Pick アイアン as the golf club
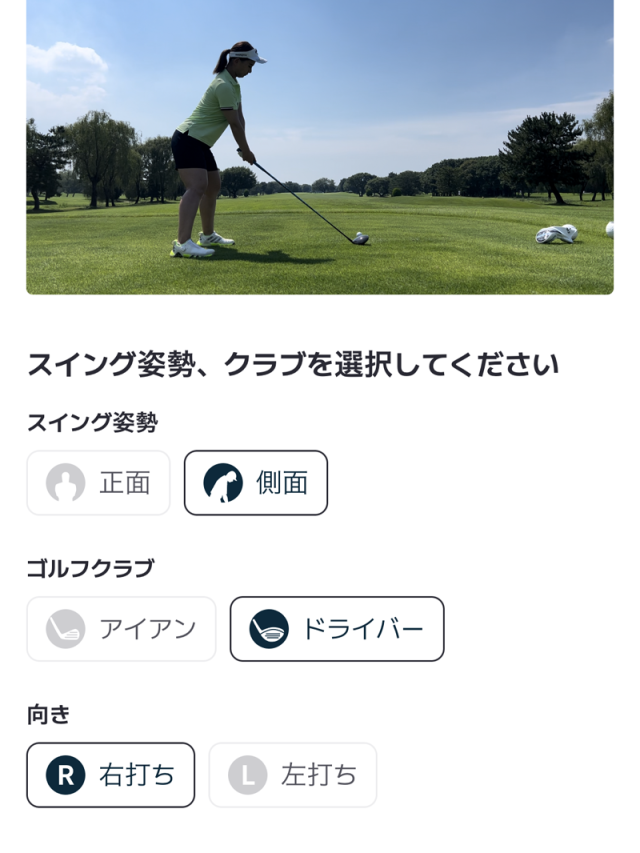640x853 pixels. pos(121,629)
